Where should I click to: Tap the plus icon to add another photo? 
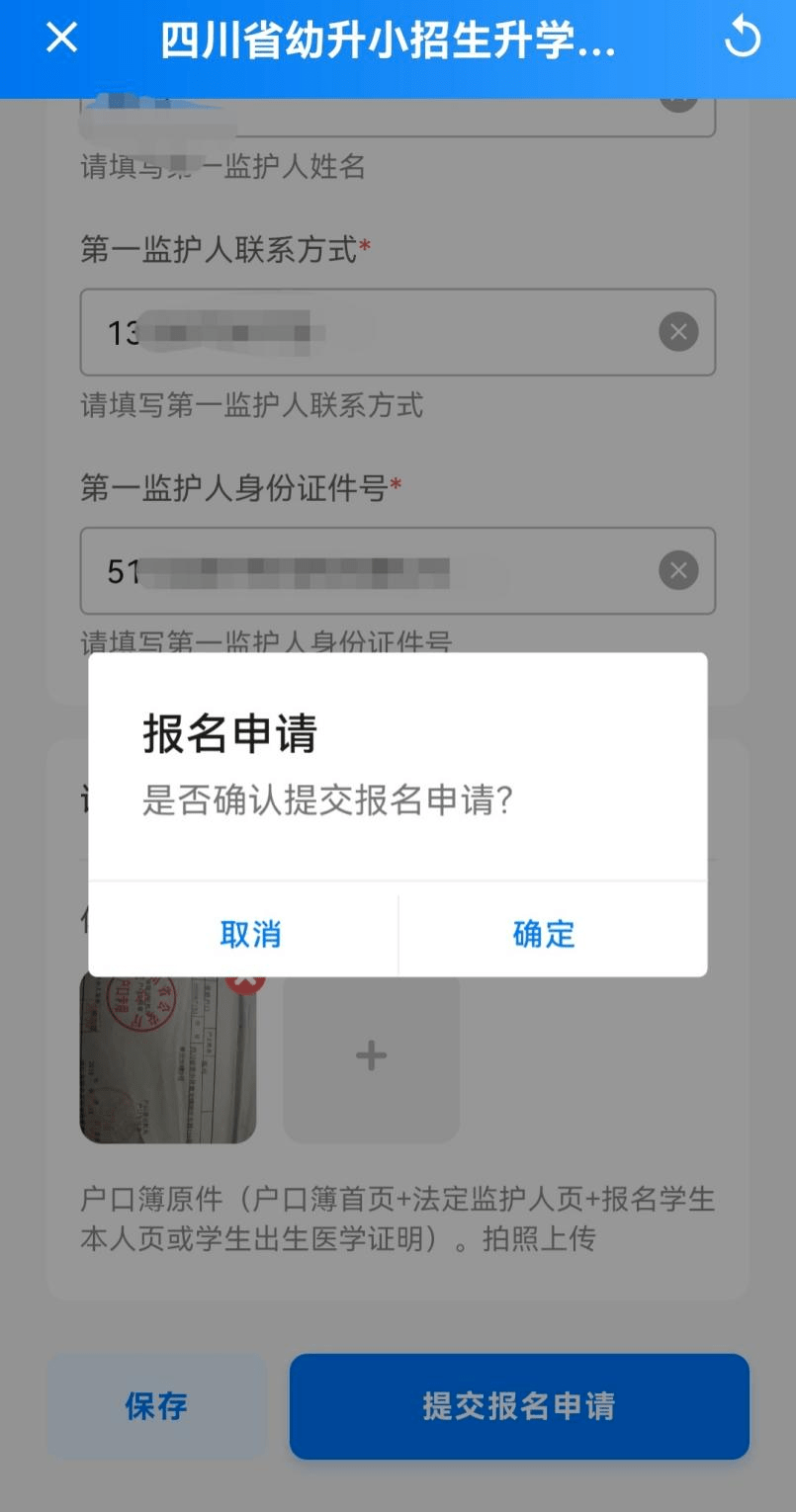370,1054
